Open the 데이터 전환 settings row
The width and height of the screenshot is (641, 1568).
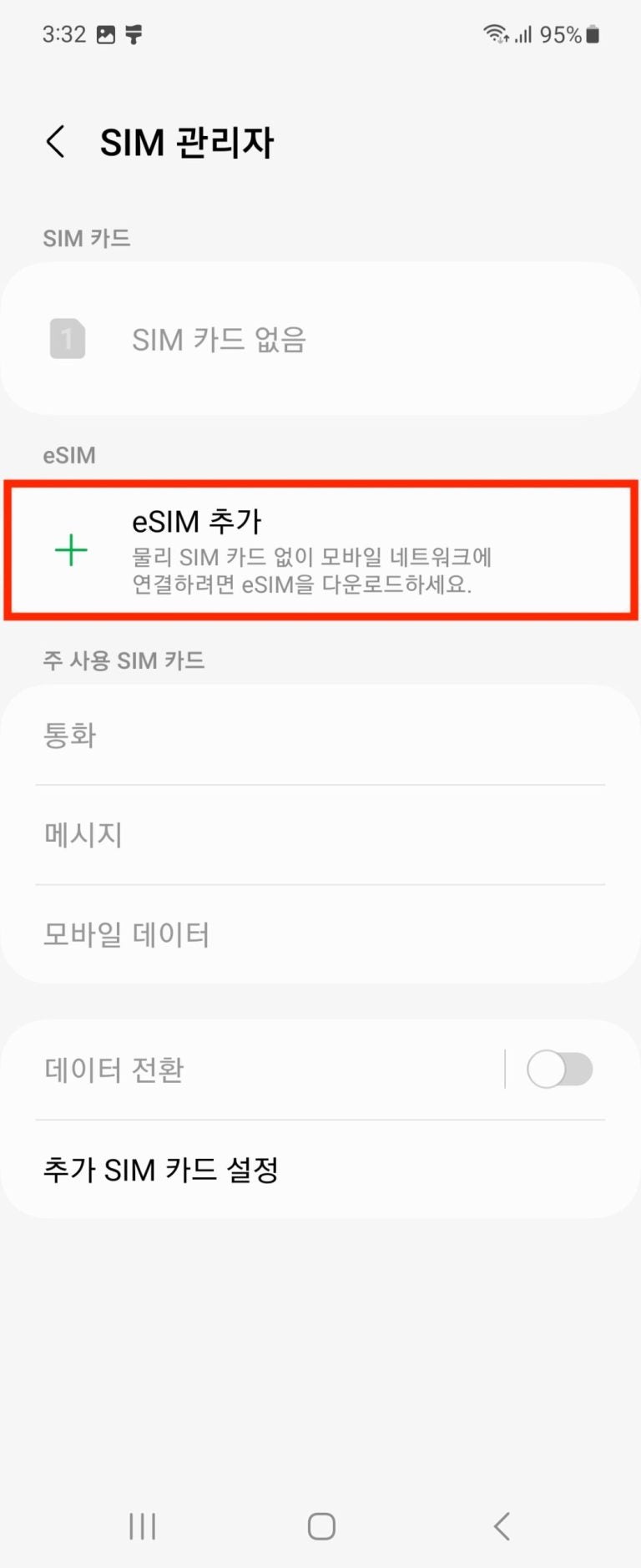click(250, 1070)
